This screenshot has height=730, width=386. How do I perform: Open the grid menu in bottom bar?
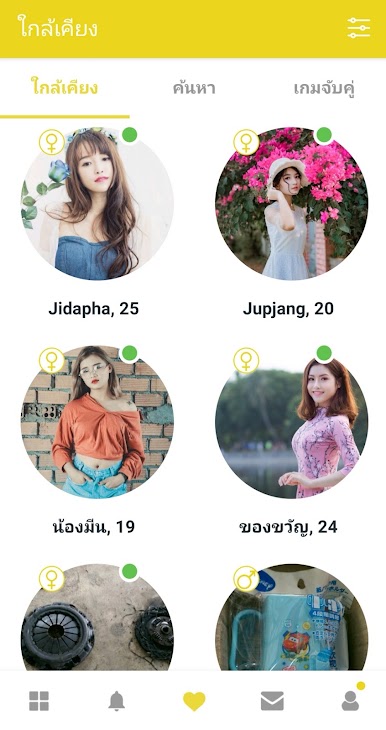tap(39, 701)
